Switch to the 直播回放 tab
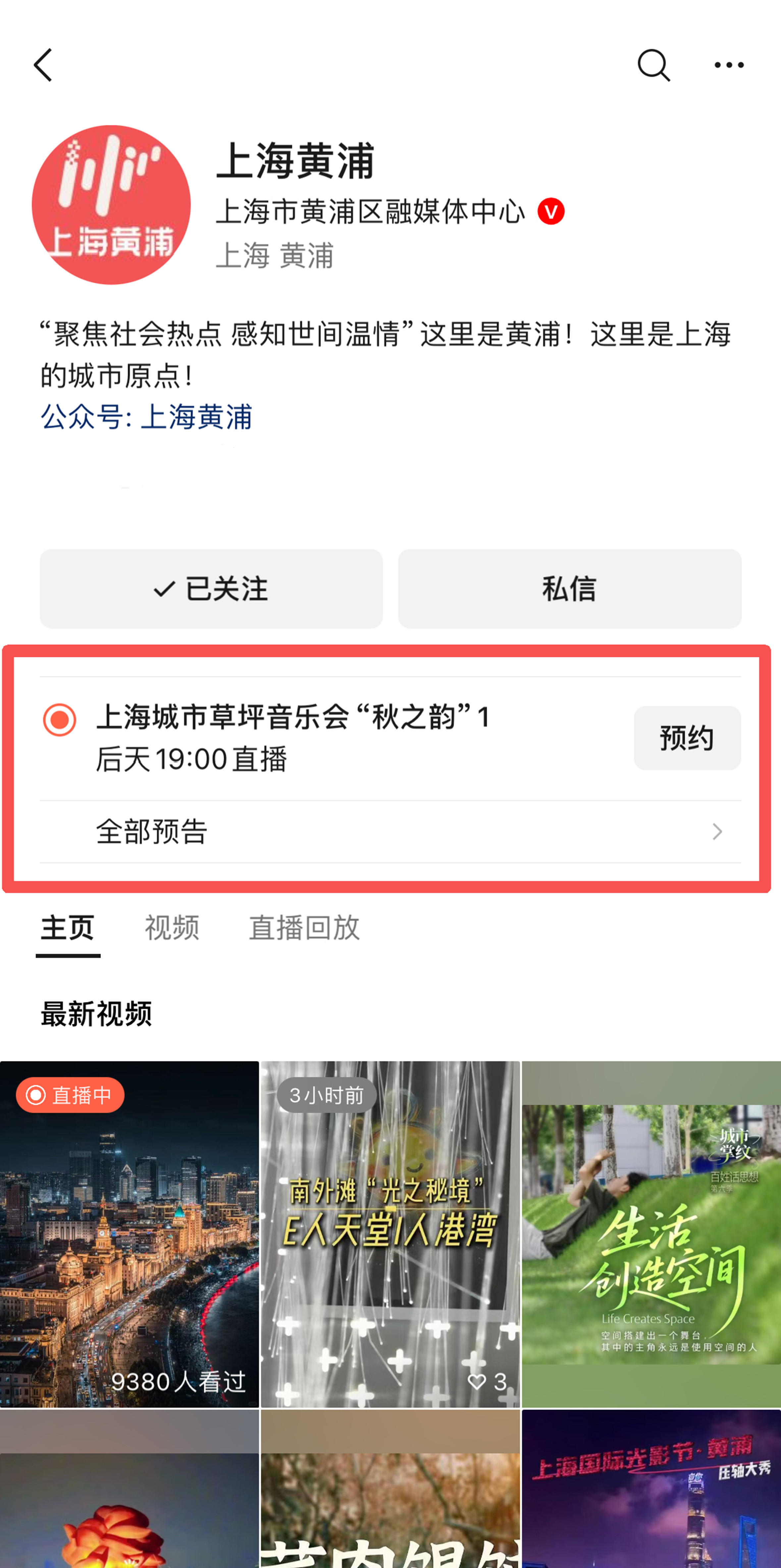The height and width of the screenshot is (1568, 781). [x=304, y=928]
